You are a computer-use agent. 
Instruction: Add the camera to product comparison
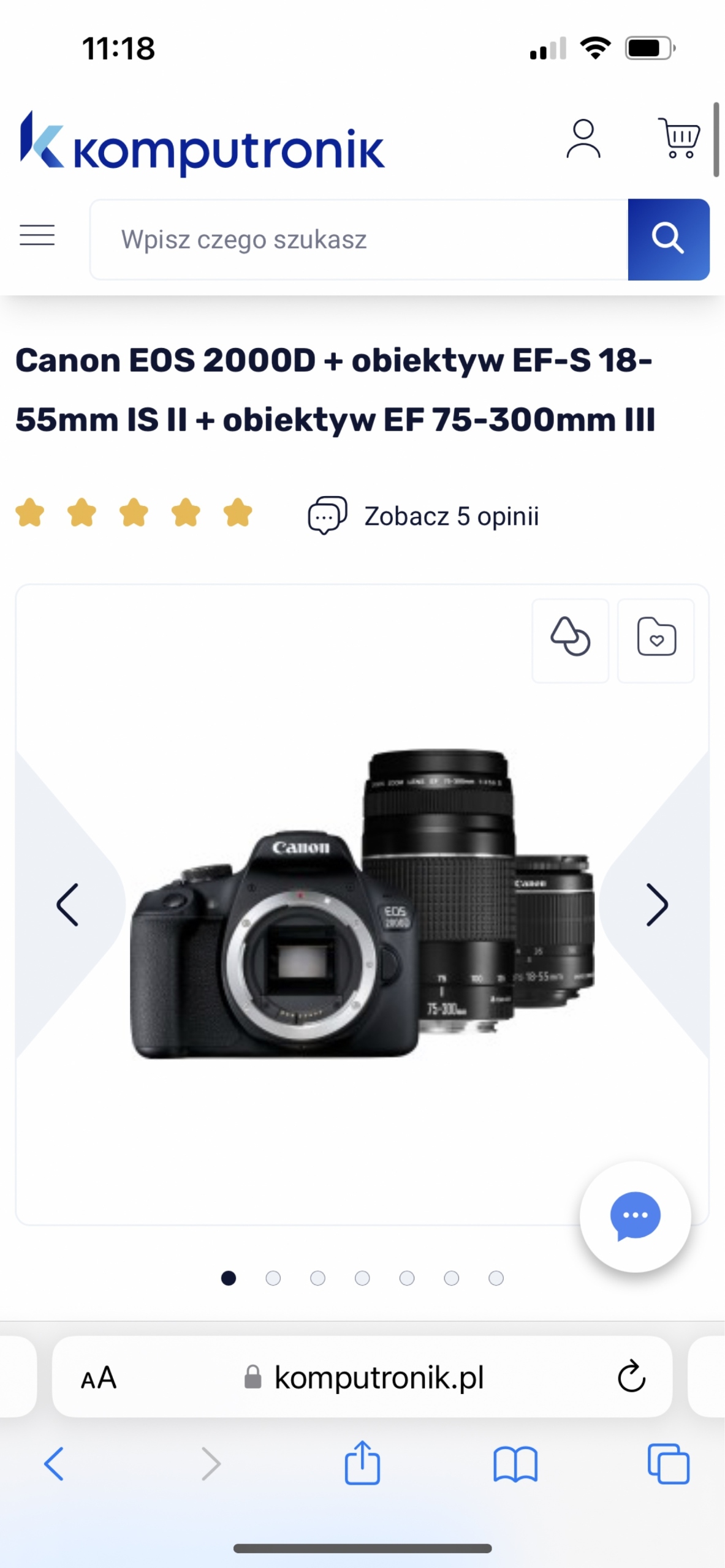pos(570,640)
